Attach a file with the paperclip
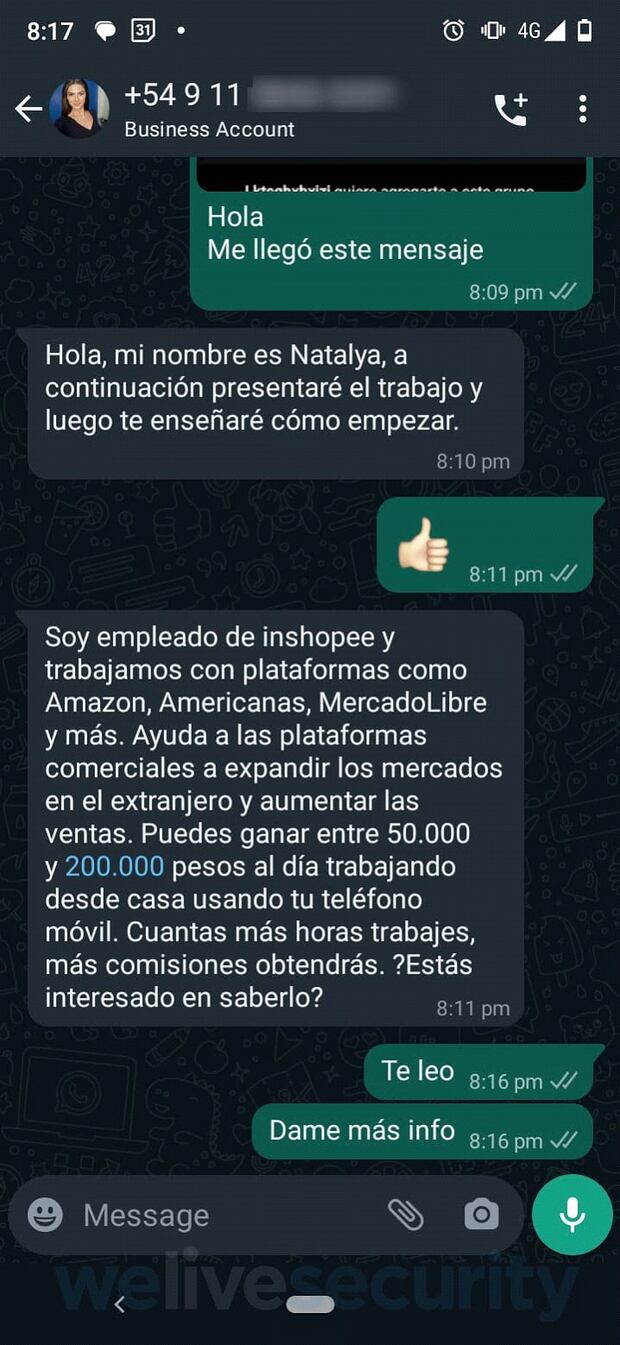 (405, 1215)
